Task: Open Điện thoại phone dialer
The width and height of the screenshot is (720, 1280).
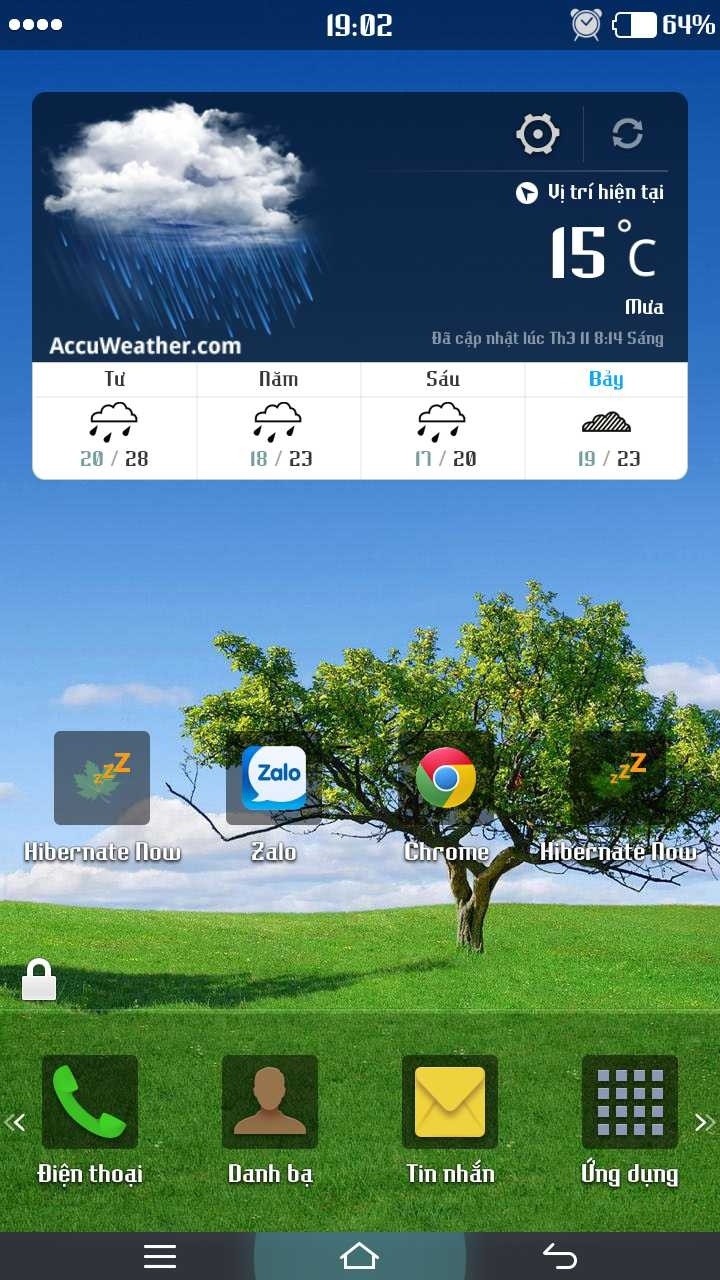Action: [x=90, y=1102]
